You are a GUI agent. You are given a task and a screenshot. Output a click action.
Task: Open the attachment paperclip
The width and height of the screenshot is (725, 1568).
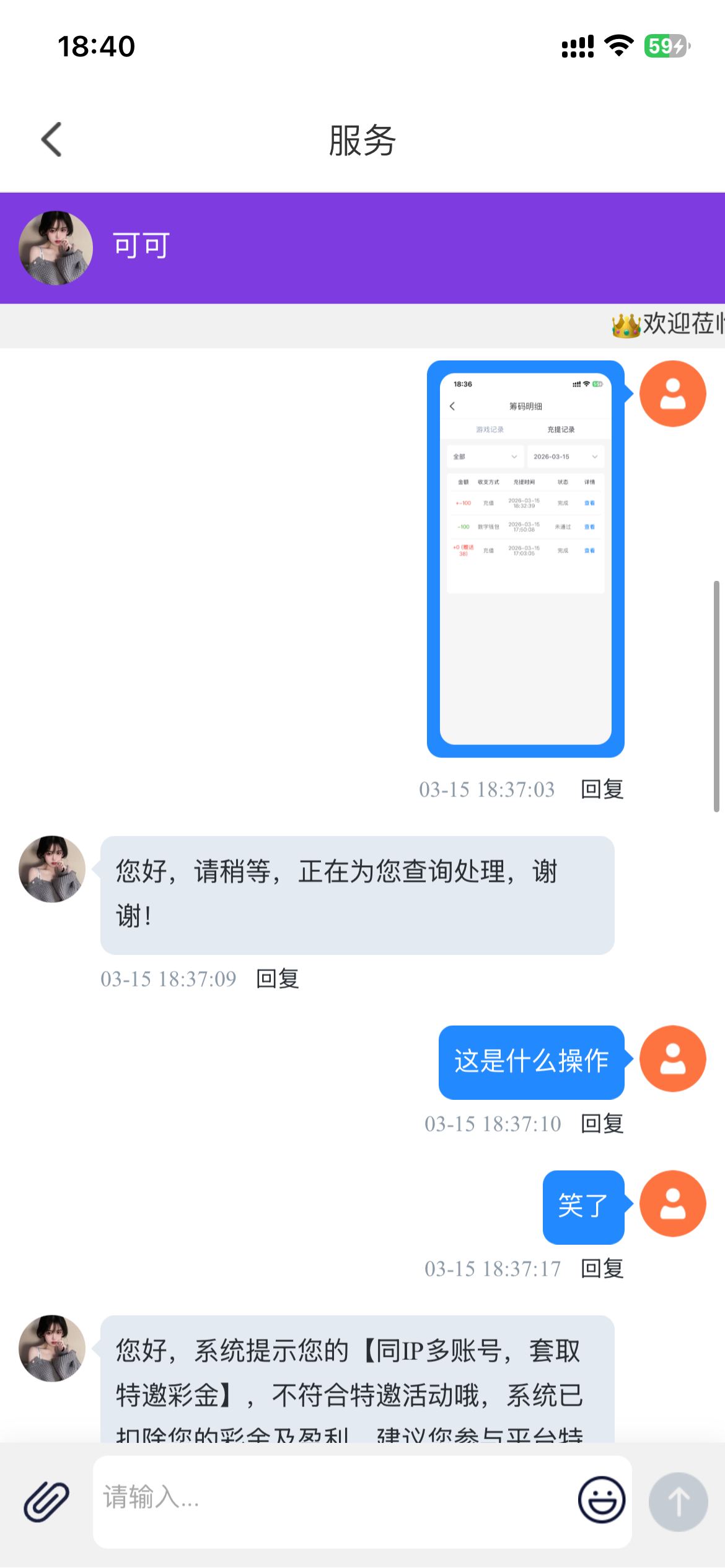pos(46,1501)
